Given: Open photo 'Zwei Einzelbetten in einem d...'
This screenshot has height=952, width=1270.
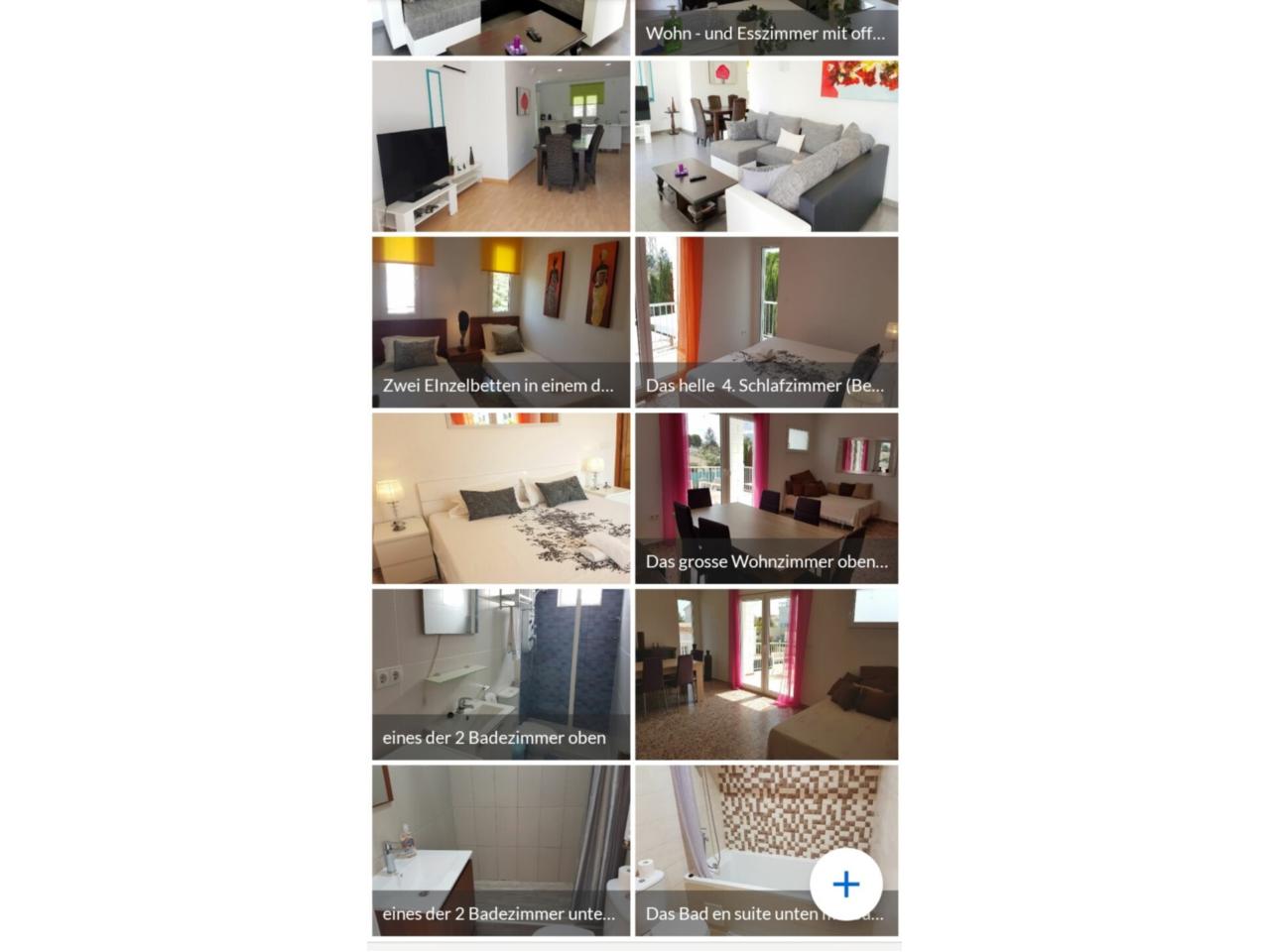Looking at the screenshot, I should (501, 322).
